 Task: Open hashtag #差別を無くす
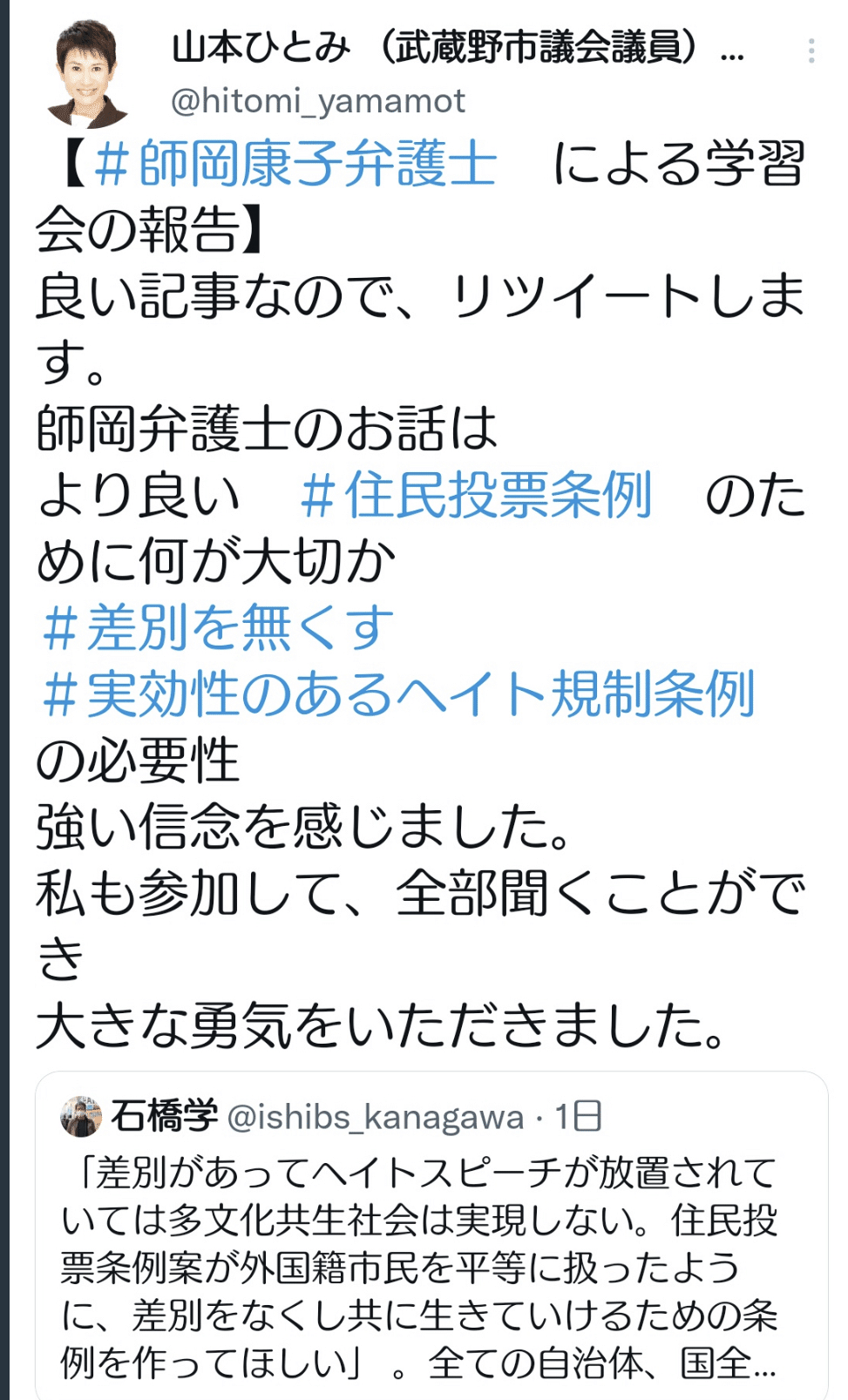(218, 628)
